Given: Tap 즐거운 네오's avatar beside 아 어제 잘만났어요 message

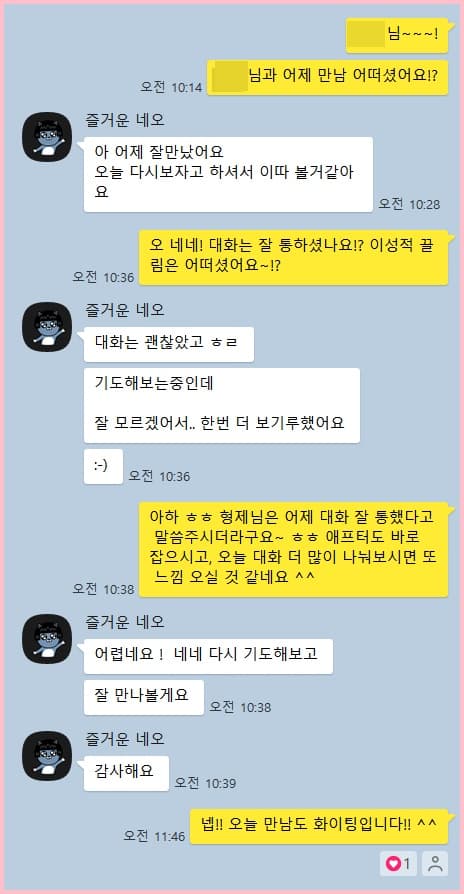Looking at the screenshot, I should pos(47,136).
